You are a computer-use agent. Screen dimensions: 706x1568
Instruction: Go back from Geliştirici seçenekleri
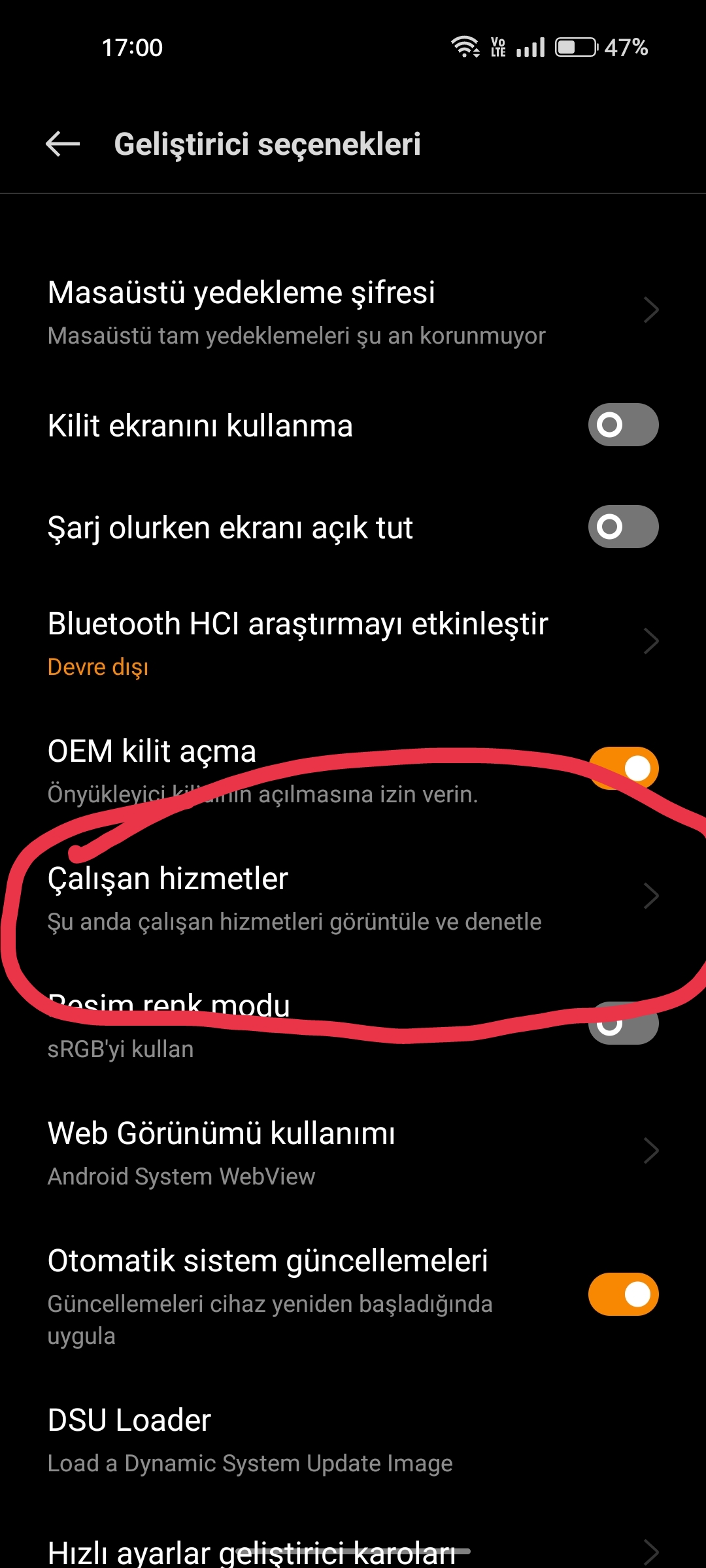pos(63,144)
